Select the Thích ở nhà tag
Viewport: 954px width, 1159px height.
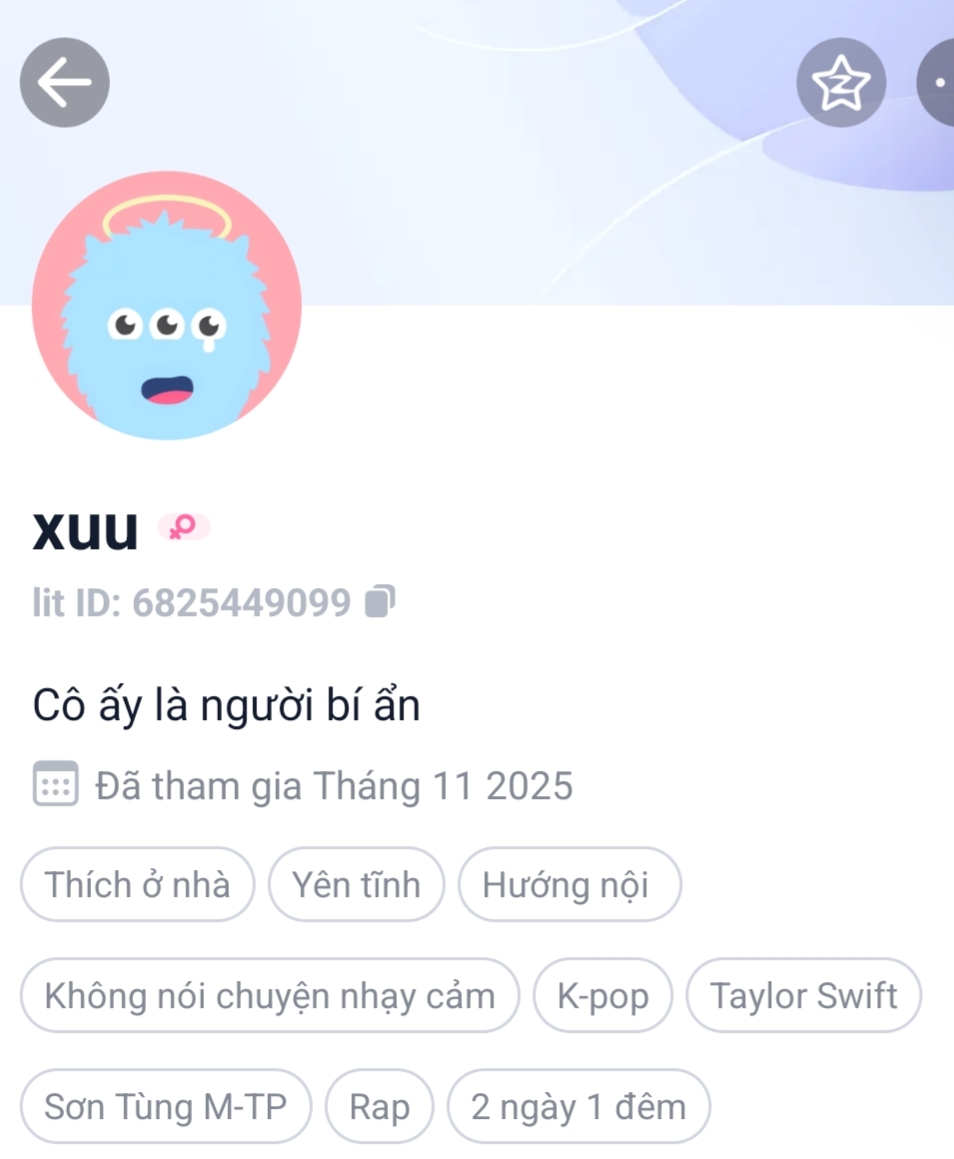tap(138, 885)
